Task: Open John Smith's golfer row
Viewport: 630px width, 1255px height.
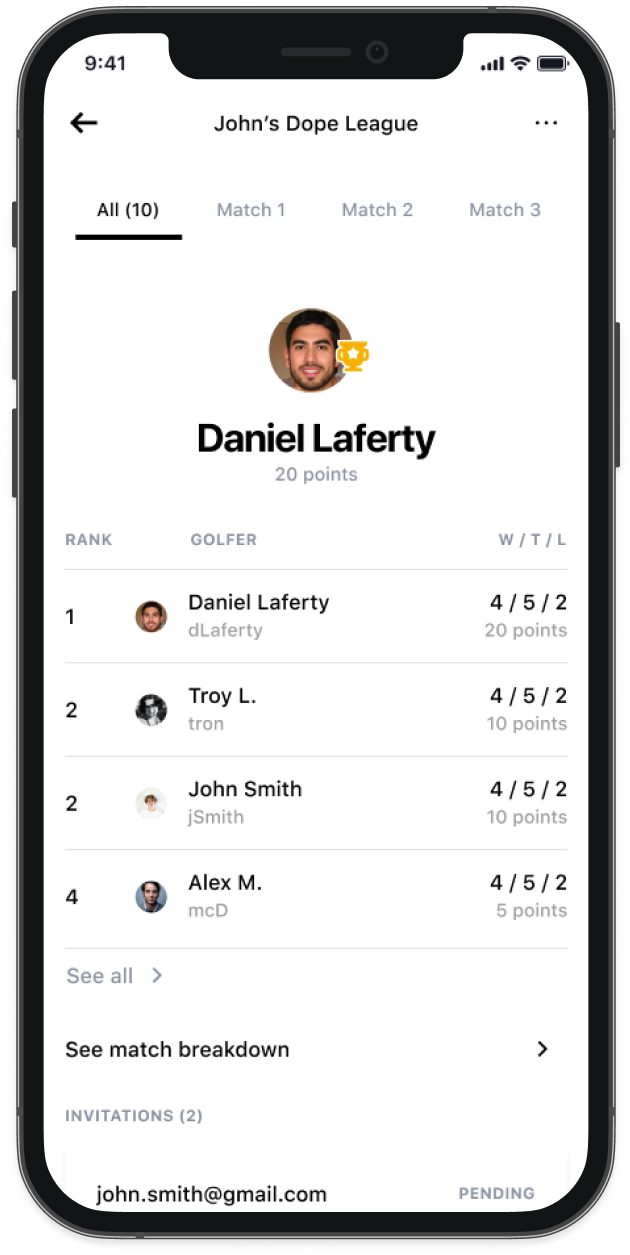Action: click(315, 803)
